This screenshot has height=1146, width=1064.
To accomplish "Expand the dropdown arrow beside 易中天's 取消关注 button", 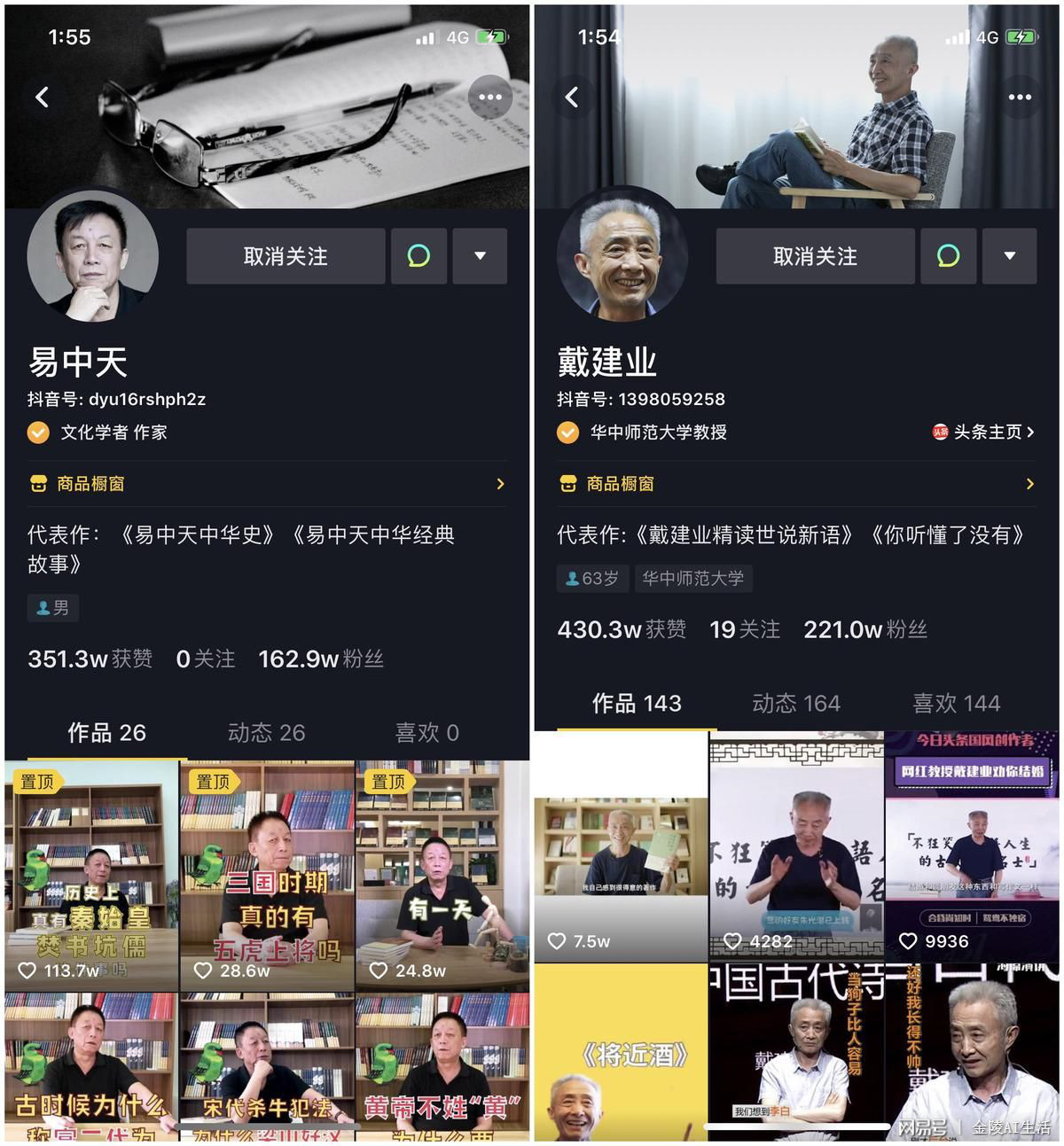I will point(480,256).
